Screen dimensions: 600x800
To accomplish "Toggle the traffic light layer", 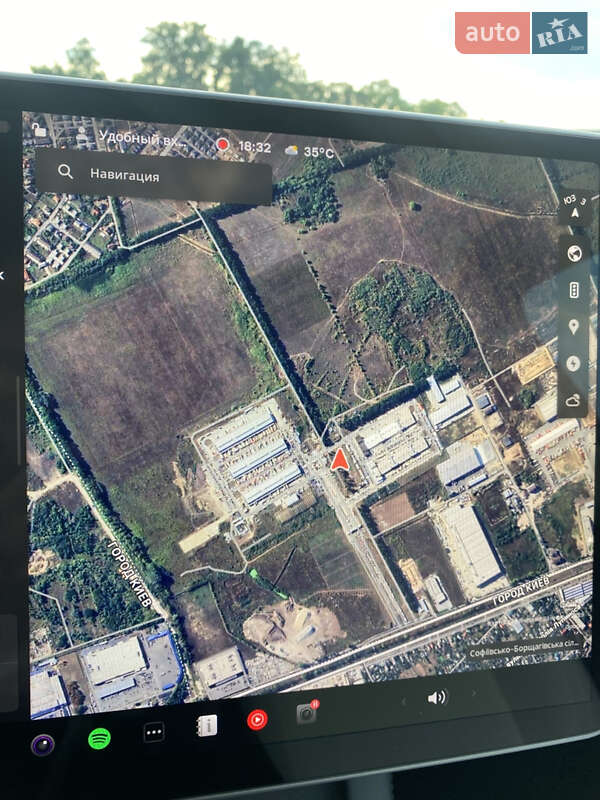I will (x=574, y=290).
